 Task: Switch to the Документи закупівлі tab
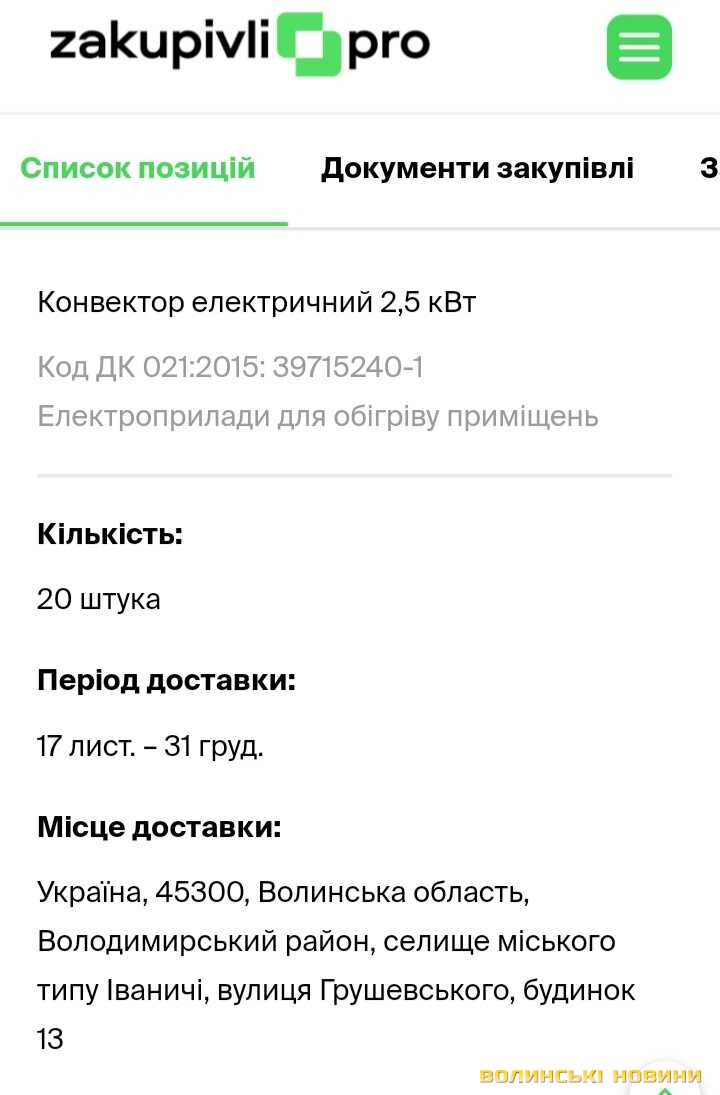coord(477,168)
